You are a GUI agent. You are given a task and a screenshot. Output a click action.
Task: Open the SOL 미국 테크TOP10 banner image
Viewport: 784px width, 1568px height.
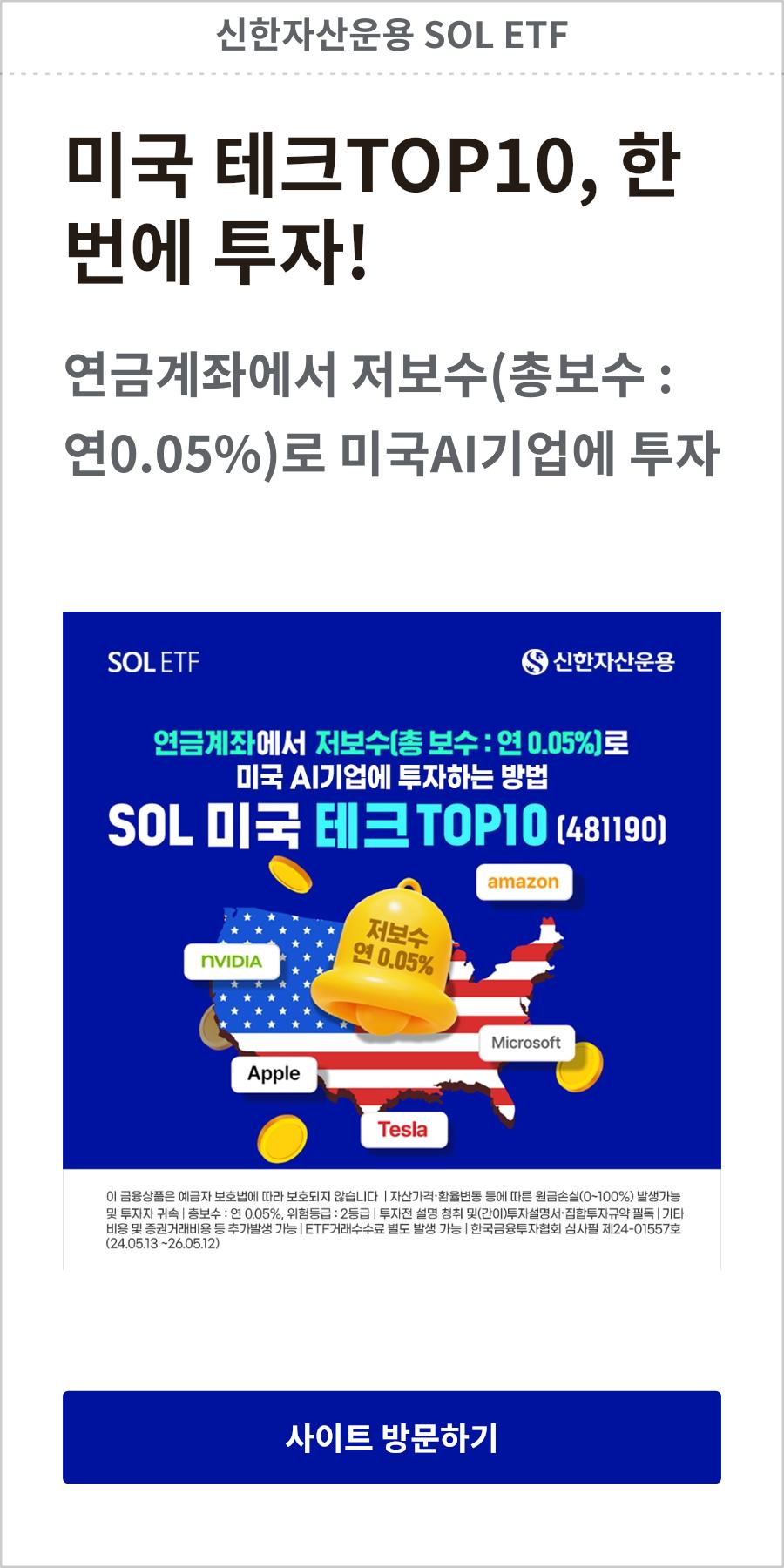click(392, 939)
